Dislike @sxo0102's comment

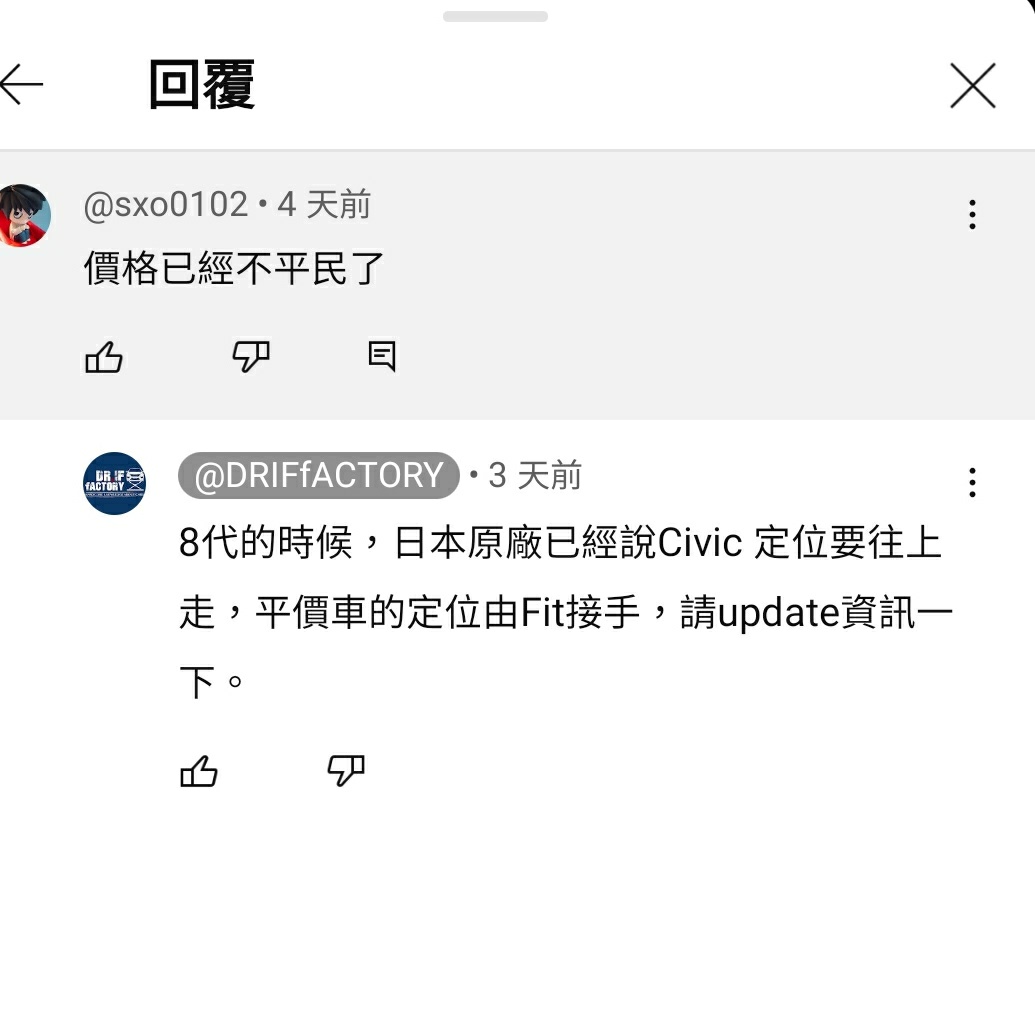(x=250, y=356)
